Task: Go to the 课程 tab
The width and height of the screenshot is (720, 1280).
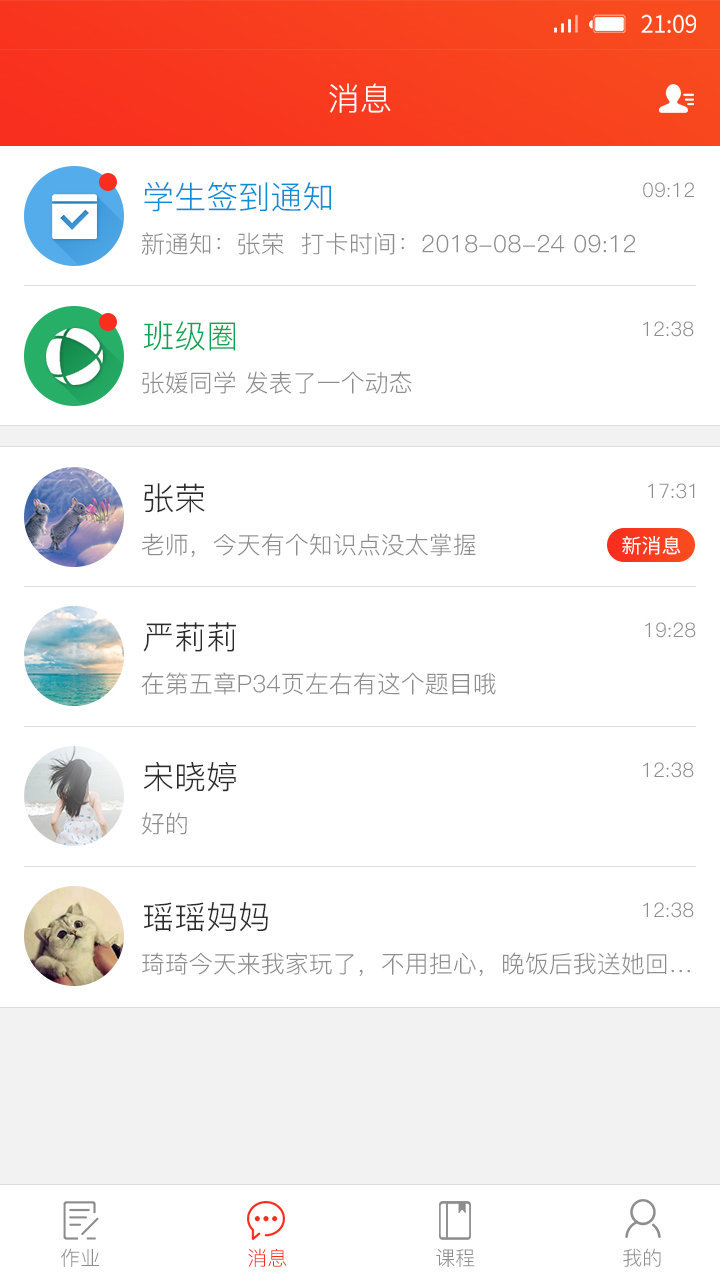Action: (x=455, y=1233)
